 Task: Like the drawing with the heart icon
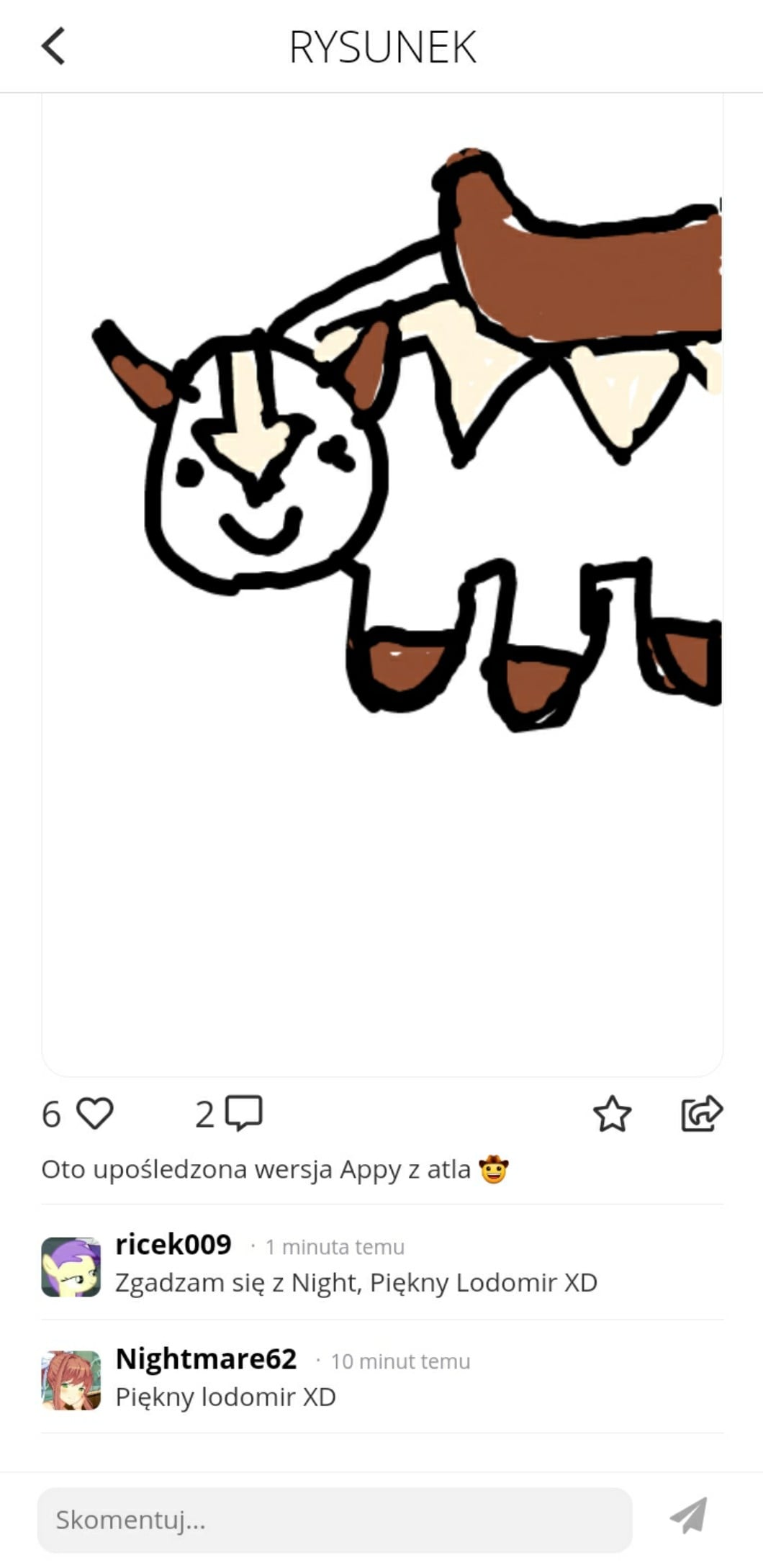click(x=95, y=1114)
